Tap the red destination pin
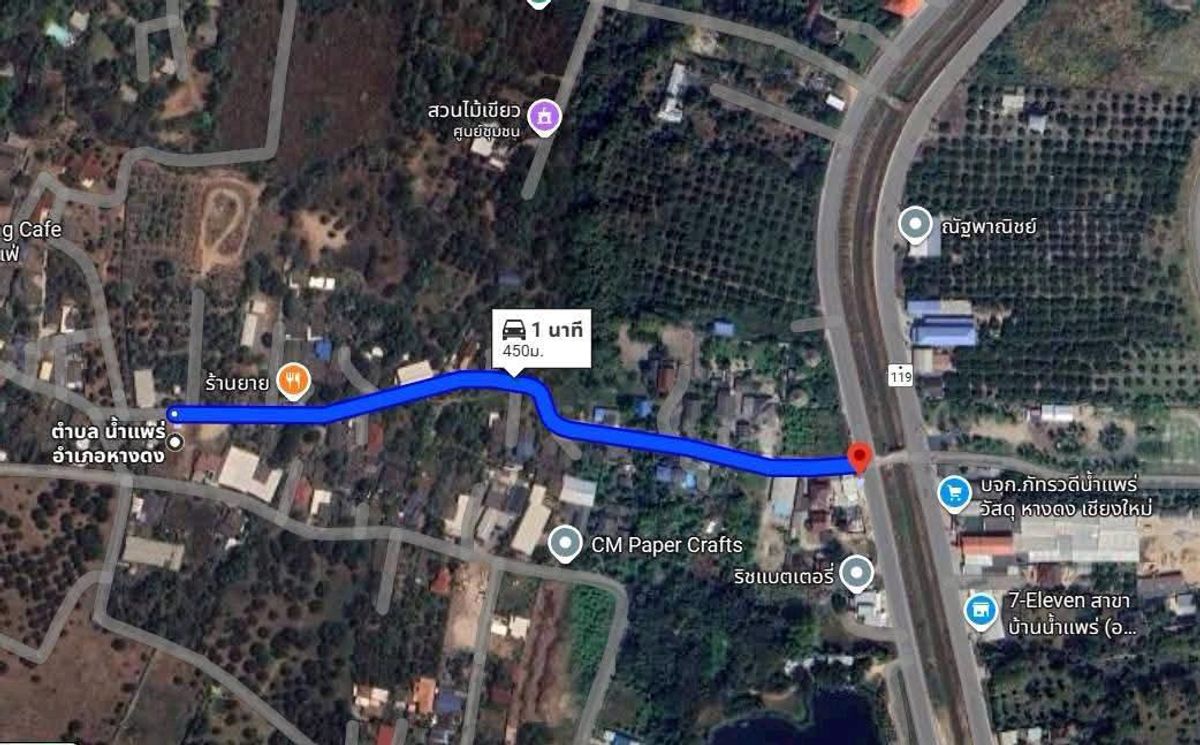The width and height of the screenshot is (1200, 745). [x=858, y=458]
